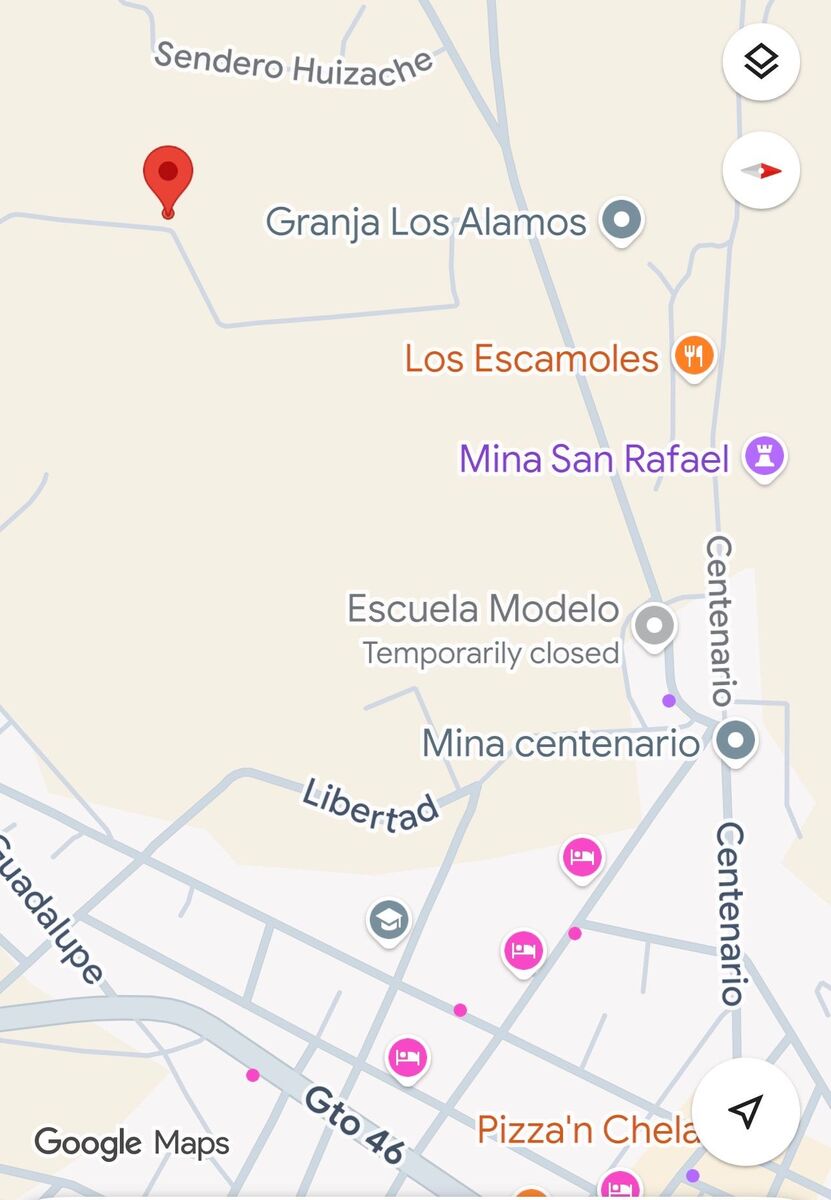Open Los Escamoles restaurant marker
The image size is (831, 1200).
click(x=693, y=355)
